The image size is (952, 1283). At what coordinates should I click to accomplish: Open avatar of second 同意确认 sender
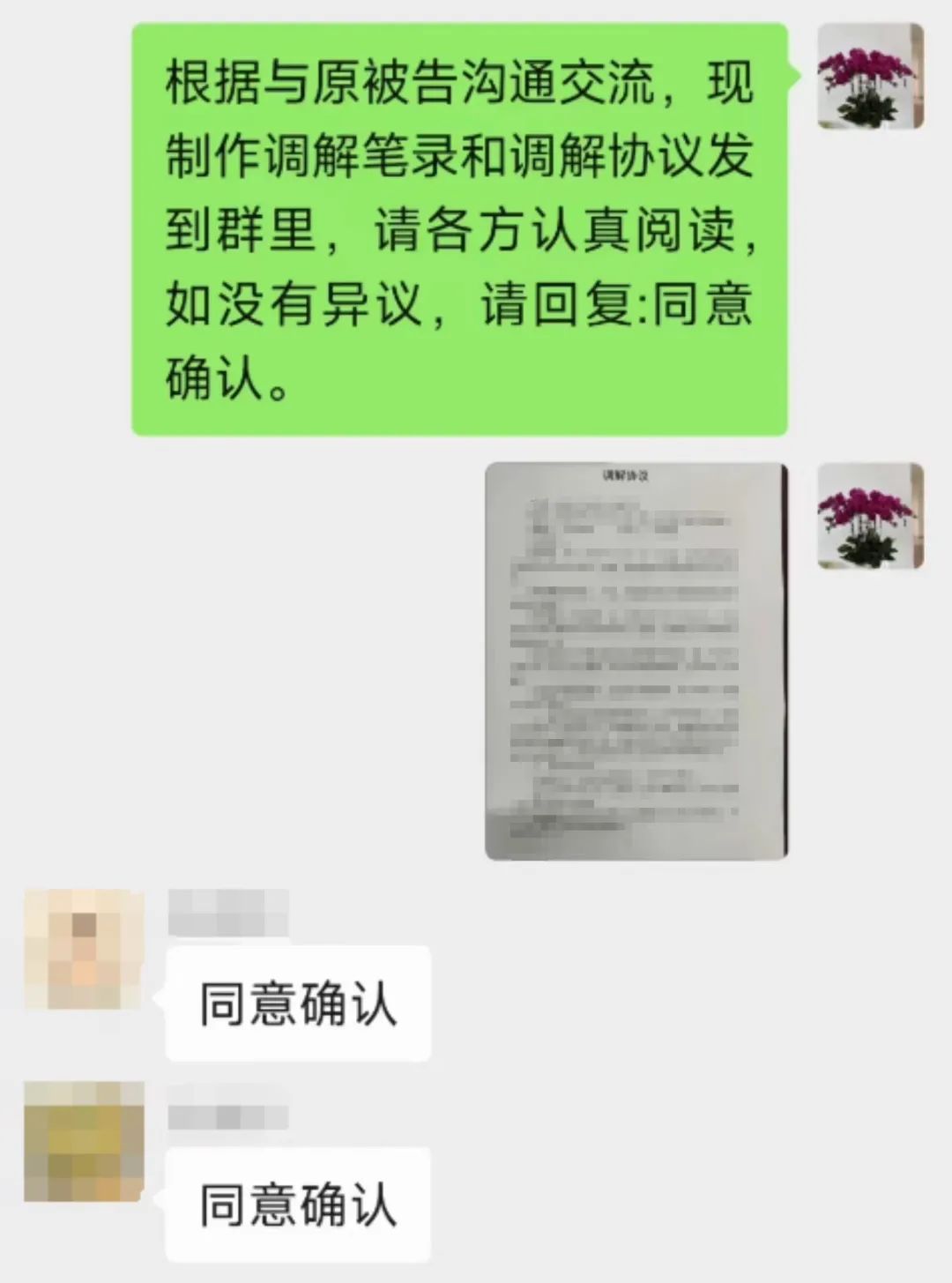click(85, 1141)
